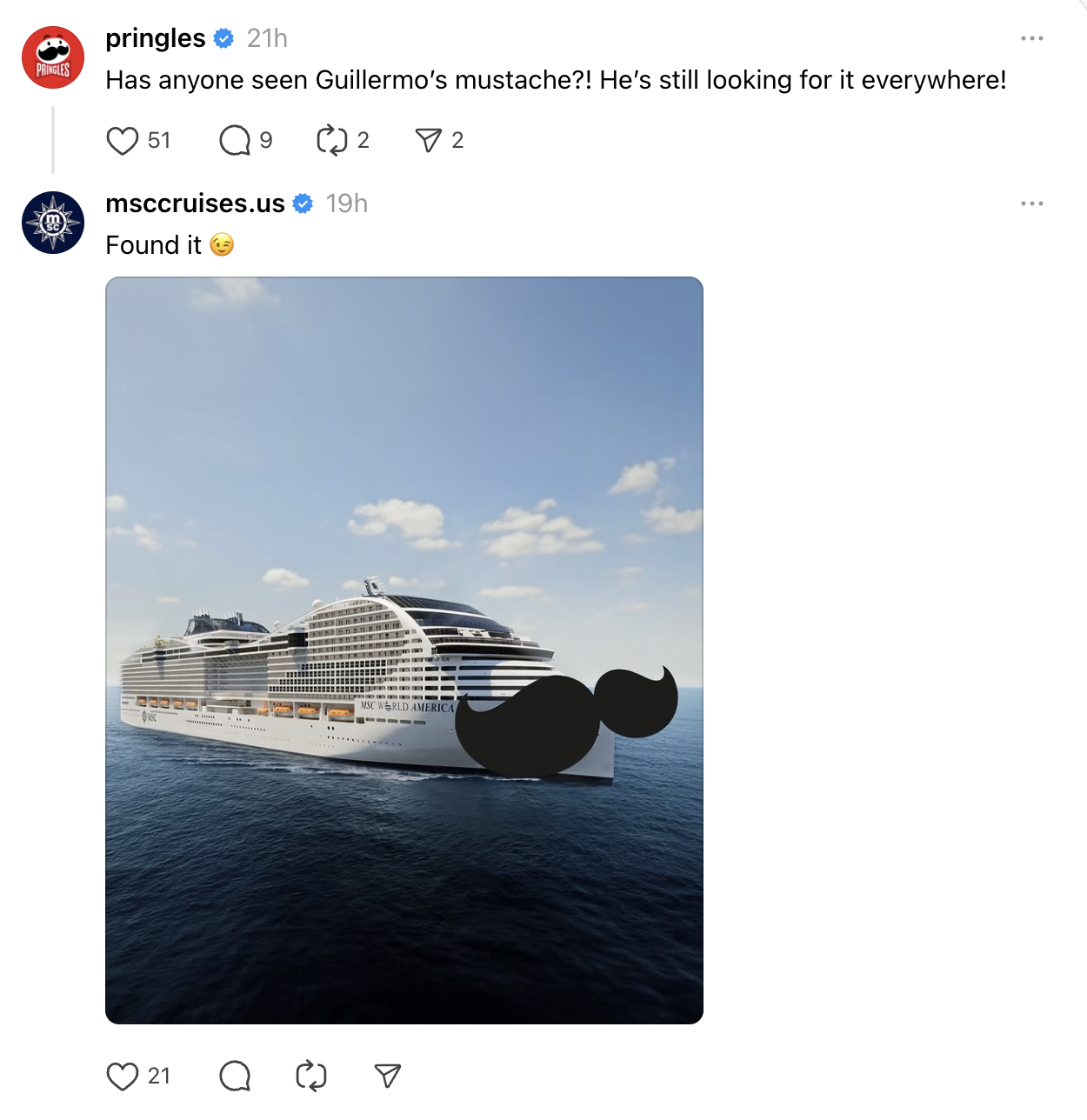Open the pringles username link

coord(155,38)
